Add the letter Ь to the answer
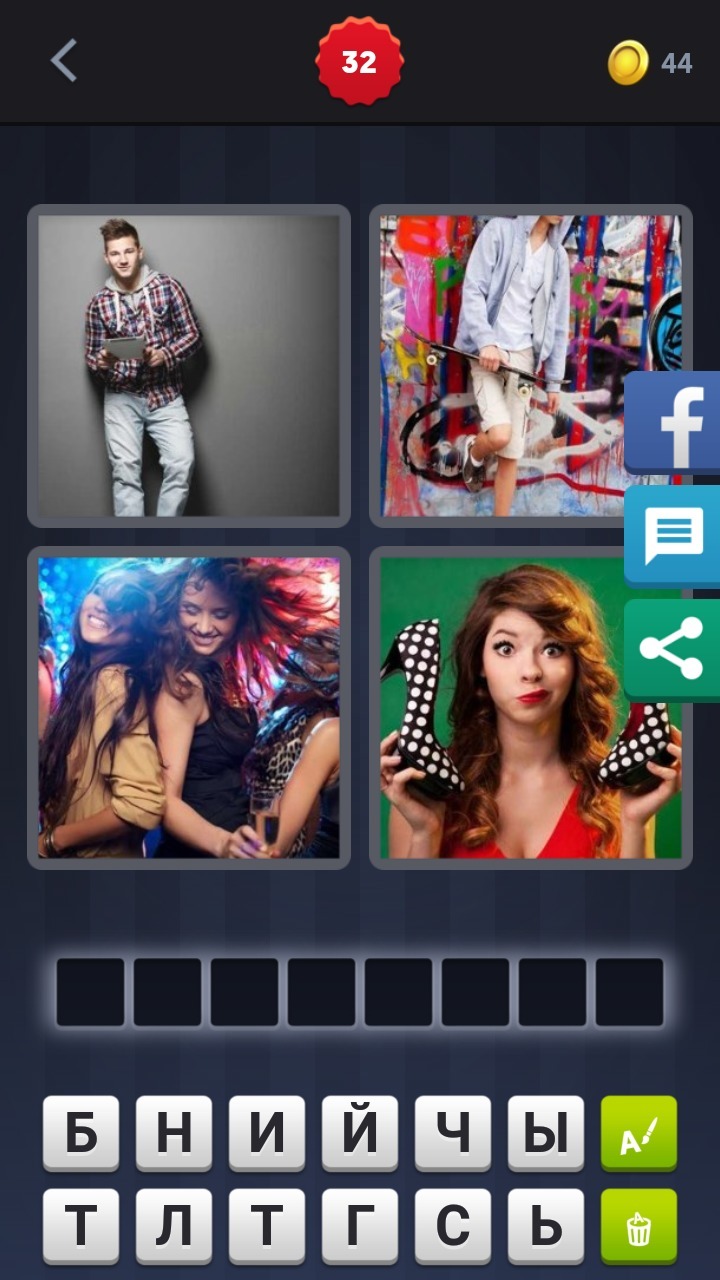 tap(546, 1227)
